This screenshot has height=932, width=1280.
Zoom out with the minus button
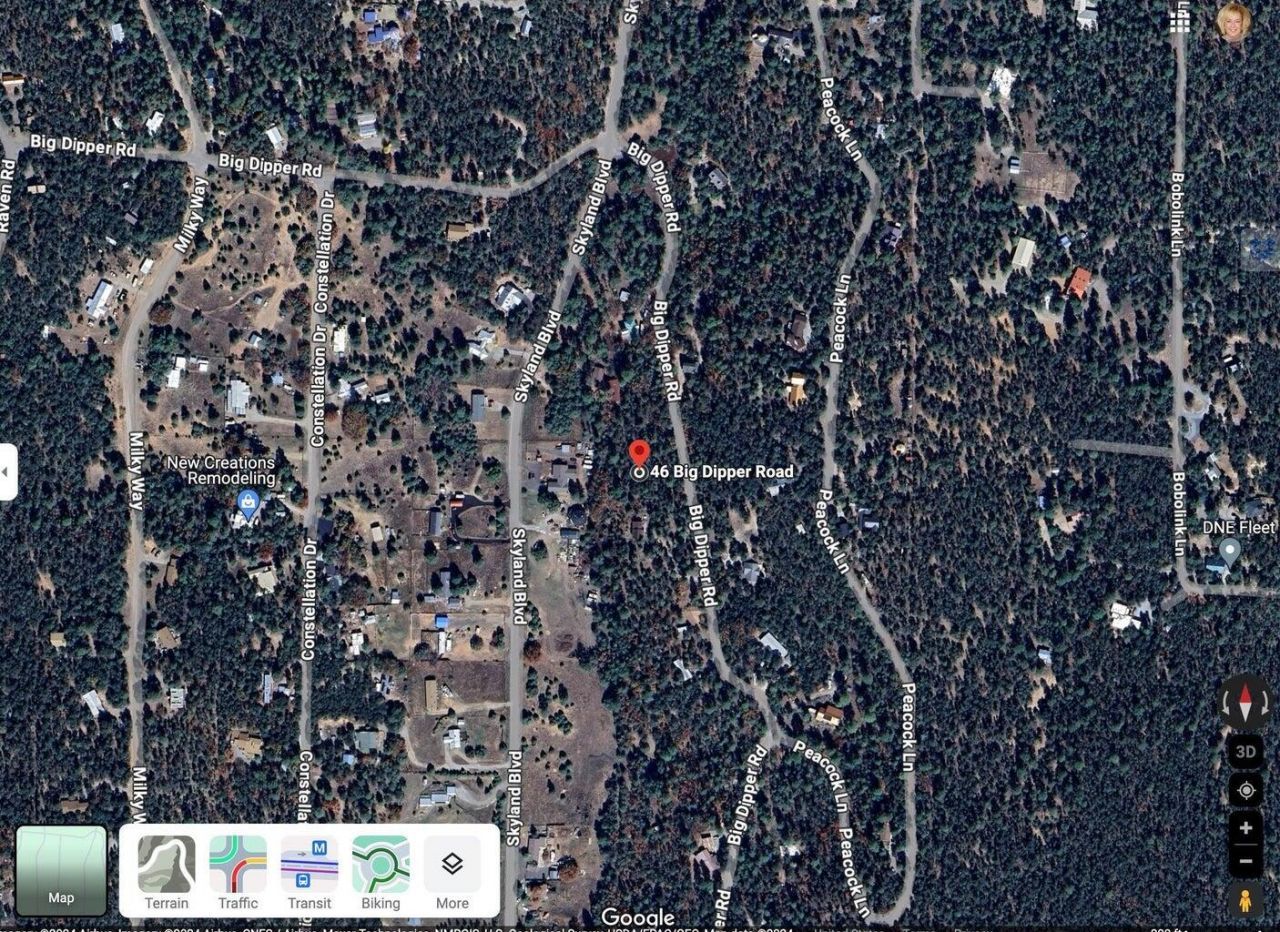[x=1245, y=860]
